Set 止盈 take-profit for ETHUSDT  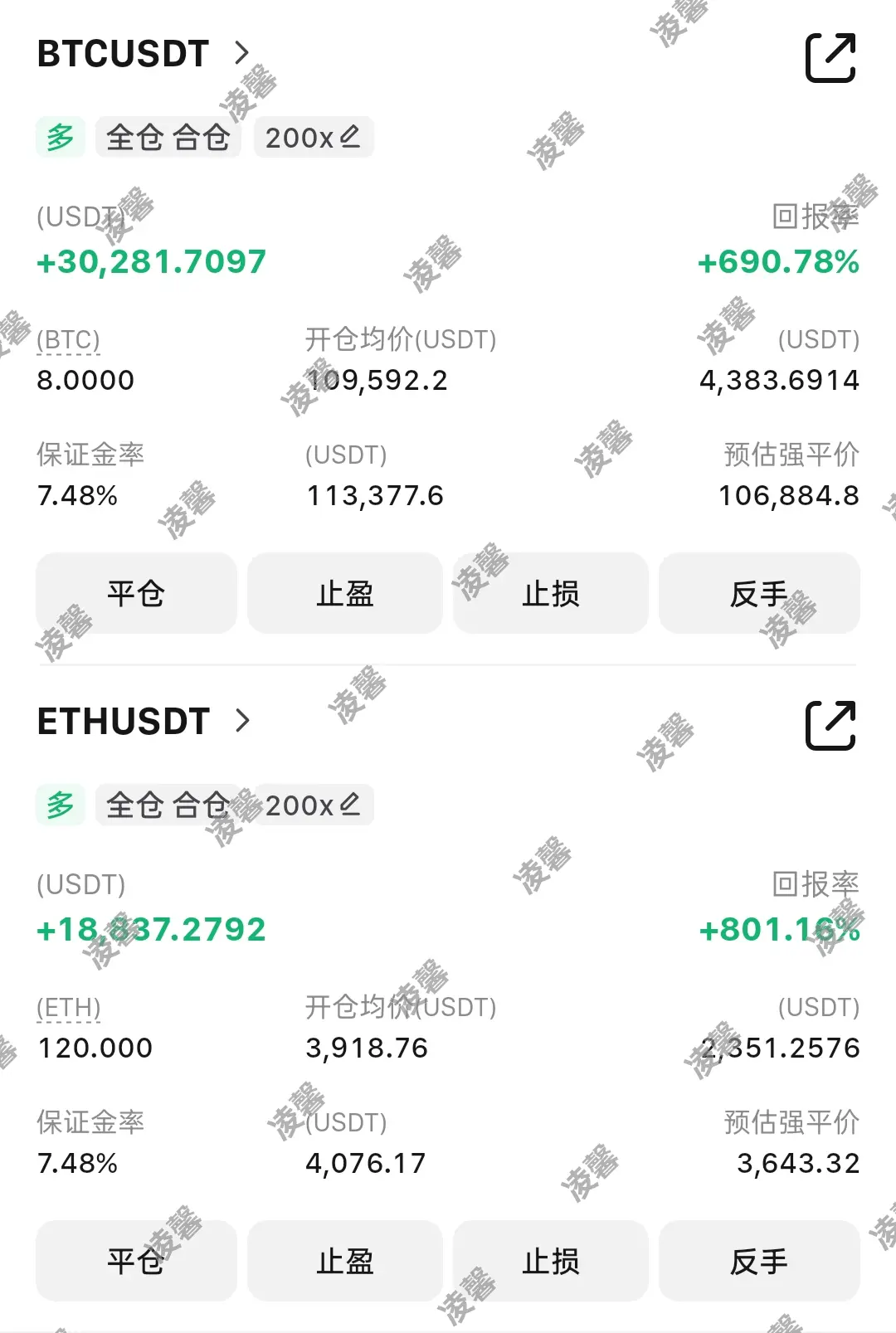click(x=344, y=1261)
